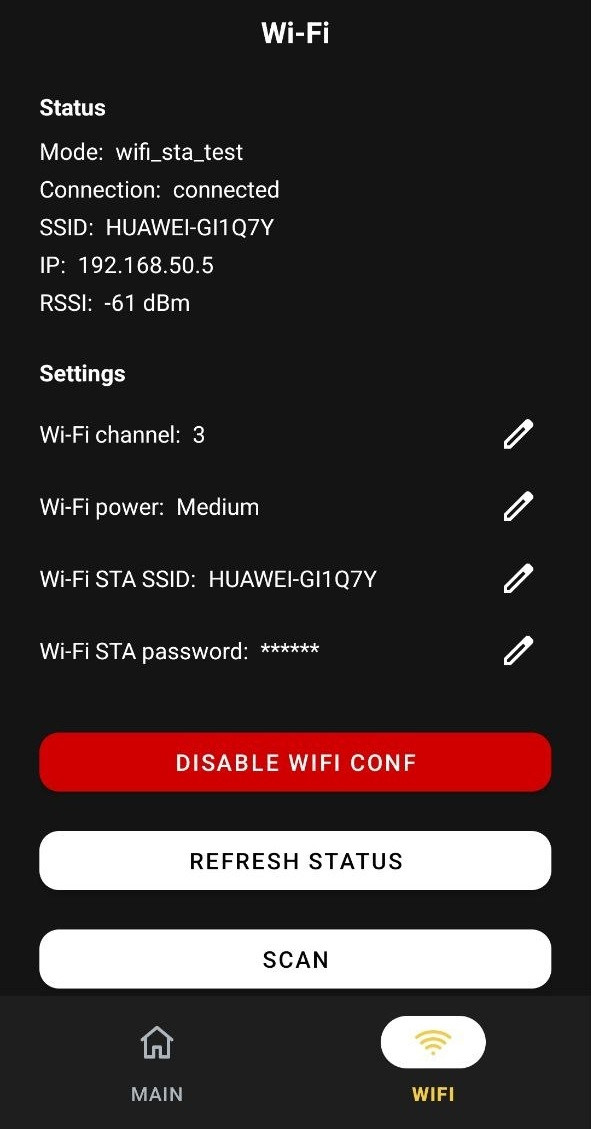Edit the Wi-Fi STA SSID
The height and width of the screenshot is (1129, 591).
518,578
